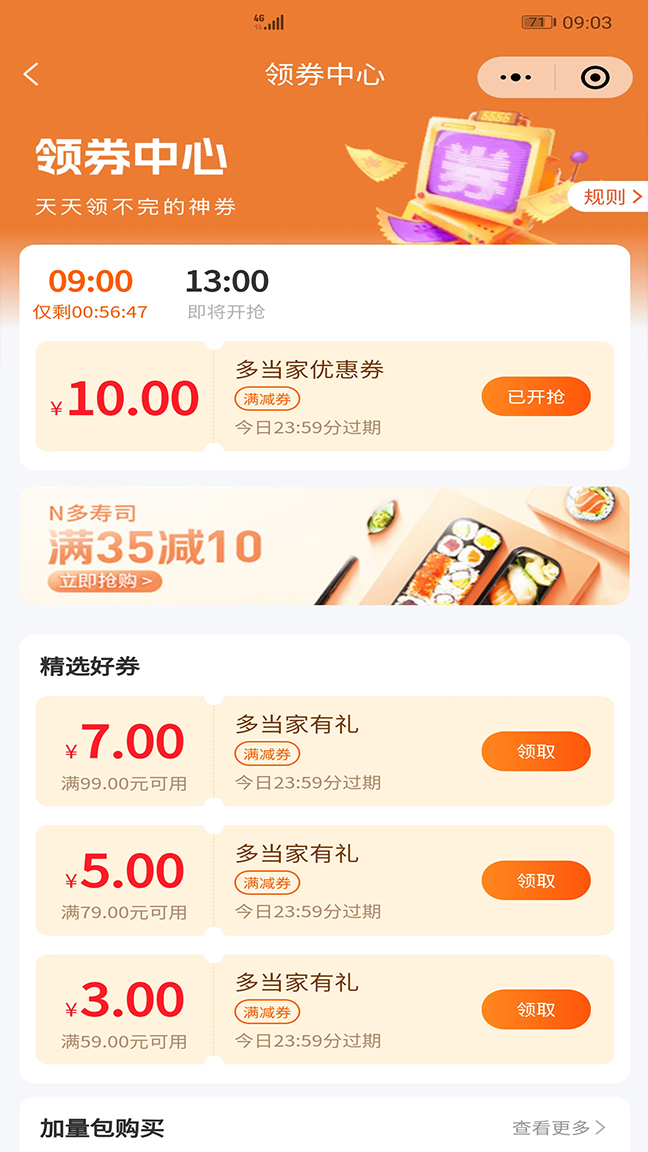The height and width of the screenshot is (1152, 648).
Task: Tap 已开抢 on the ¥10.00 coupon
Action: click(x=536, y=397)
